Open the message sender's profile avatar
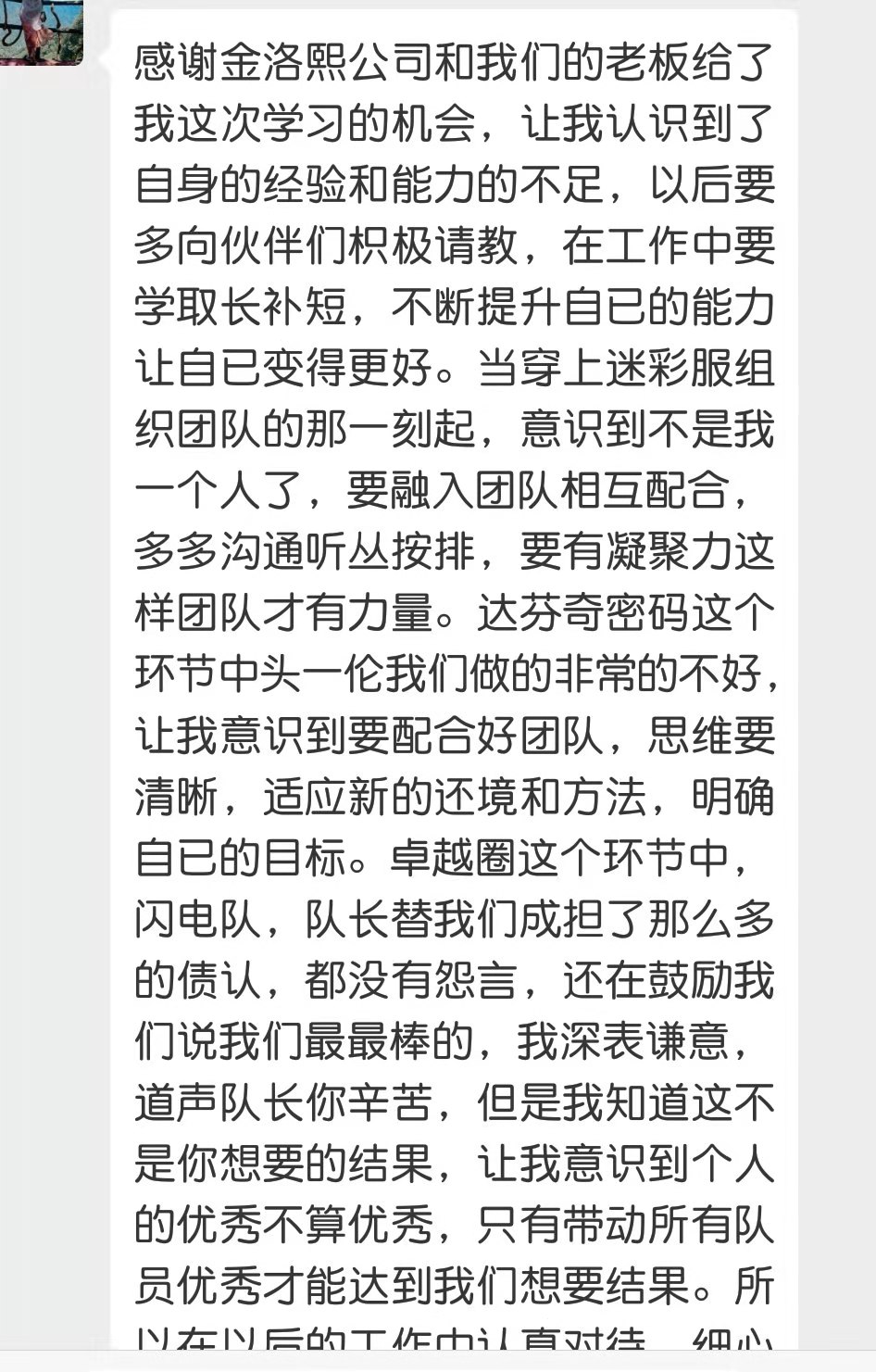876x1372 pixels. pyautogui.click(x=41, y=30)
